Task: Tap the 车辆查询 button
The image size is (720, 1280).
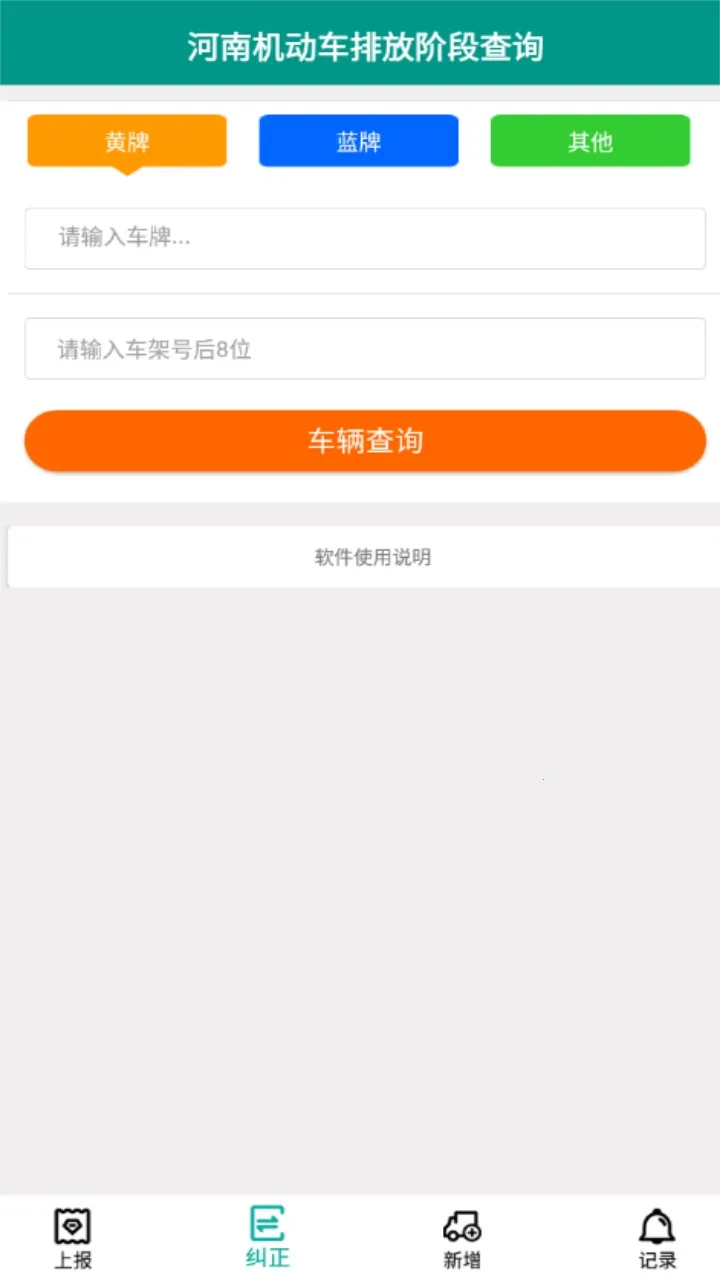Action: coord(365,441)
